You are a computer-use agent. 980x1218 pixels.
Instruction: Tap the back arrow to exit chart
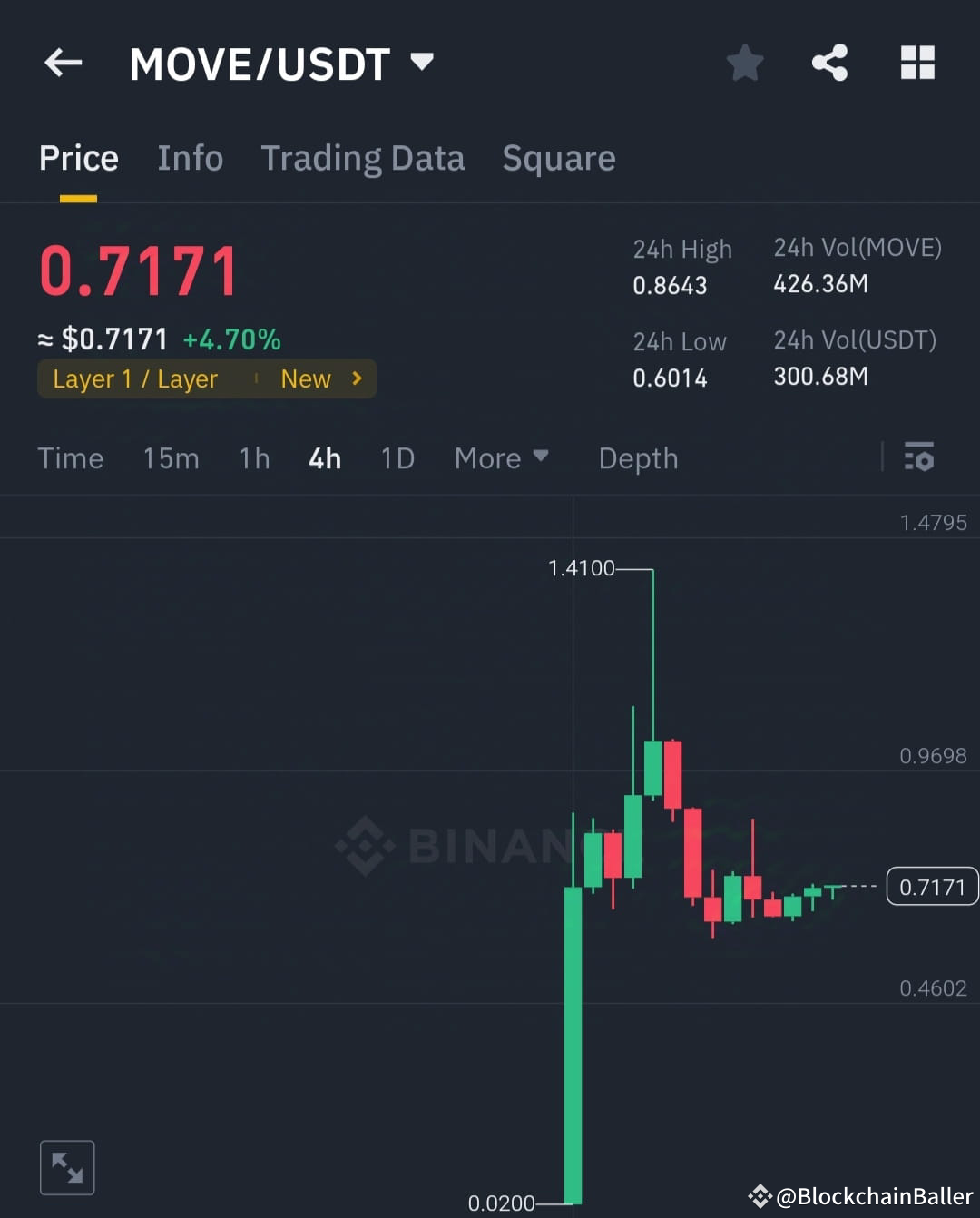pos(62,63)
